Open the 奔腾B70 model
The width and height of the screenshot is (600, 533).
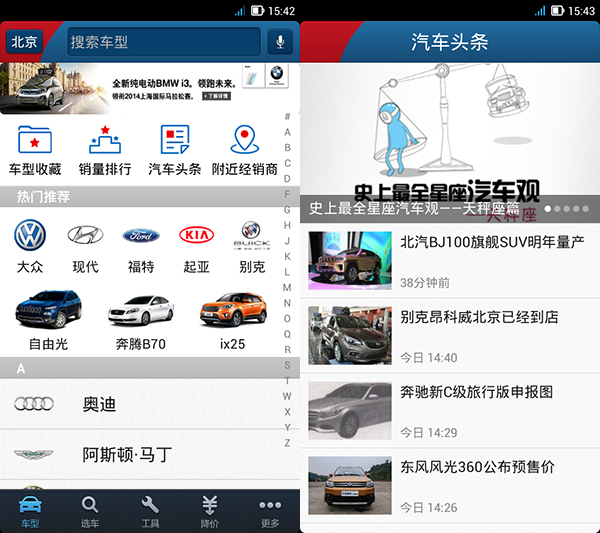click(141, 320)
